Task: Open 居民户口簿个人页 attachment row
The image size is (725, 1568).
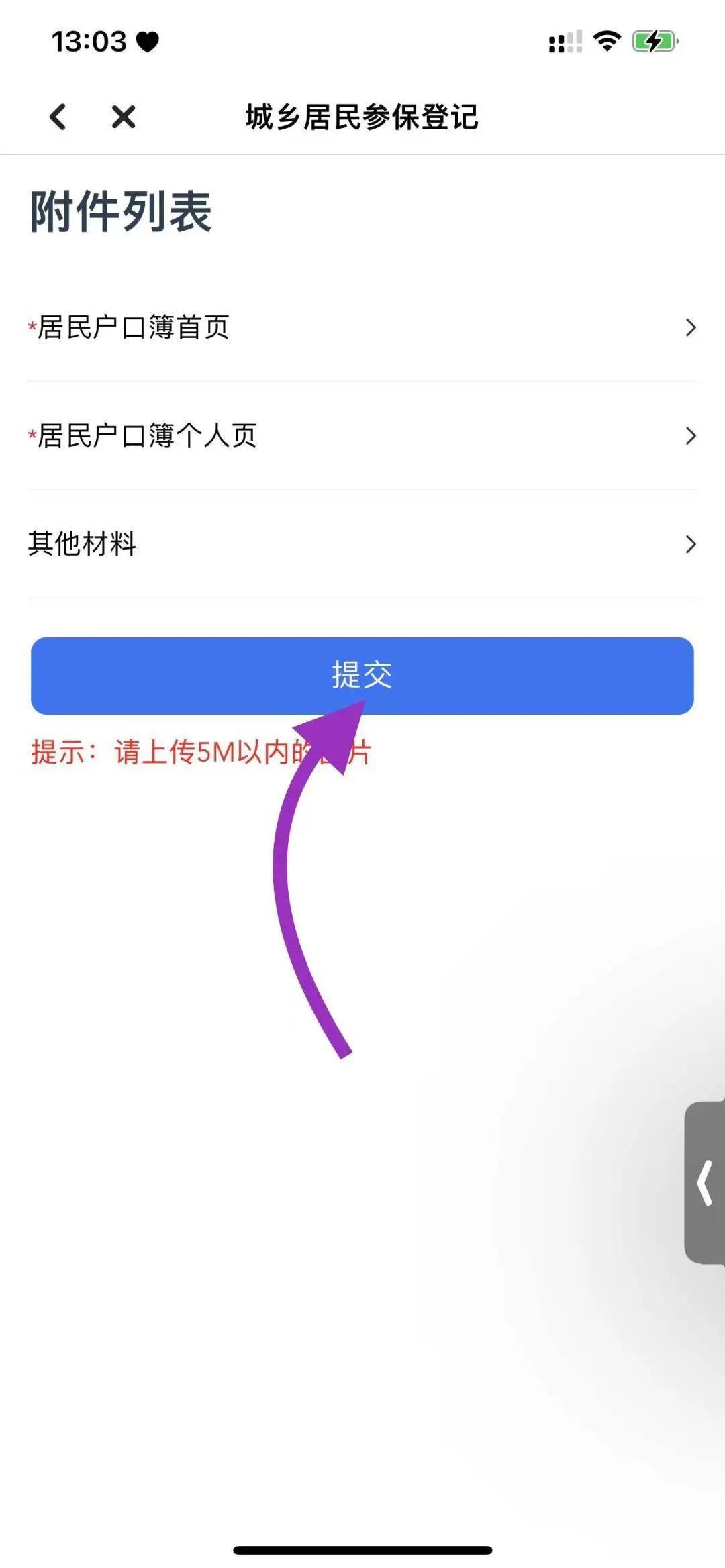Action: pos(362,435)
